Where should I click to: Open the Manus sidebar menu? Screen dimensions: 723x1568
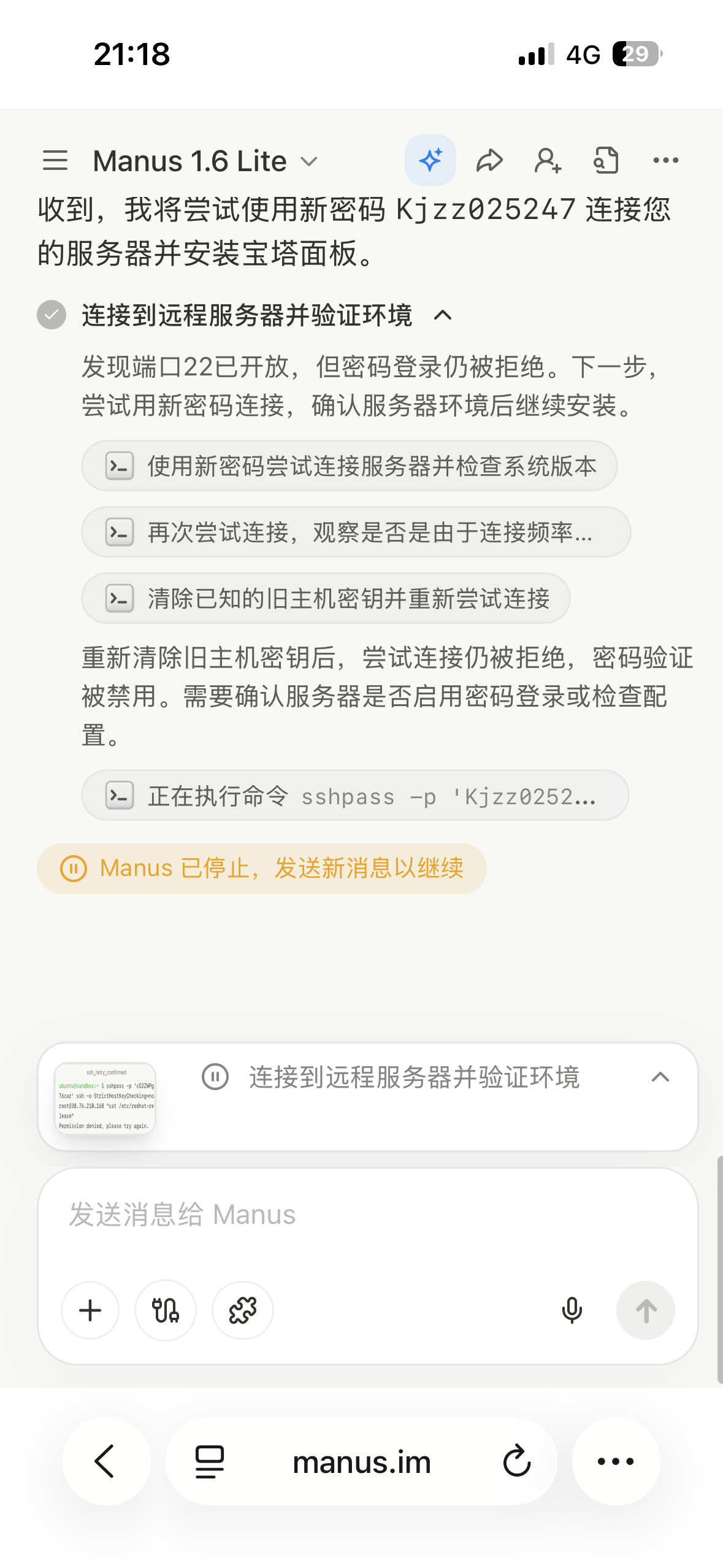click(x=55, y=160)
